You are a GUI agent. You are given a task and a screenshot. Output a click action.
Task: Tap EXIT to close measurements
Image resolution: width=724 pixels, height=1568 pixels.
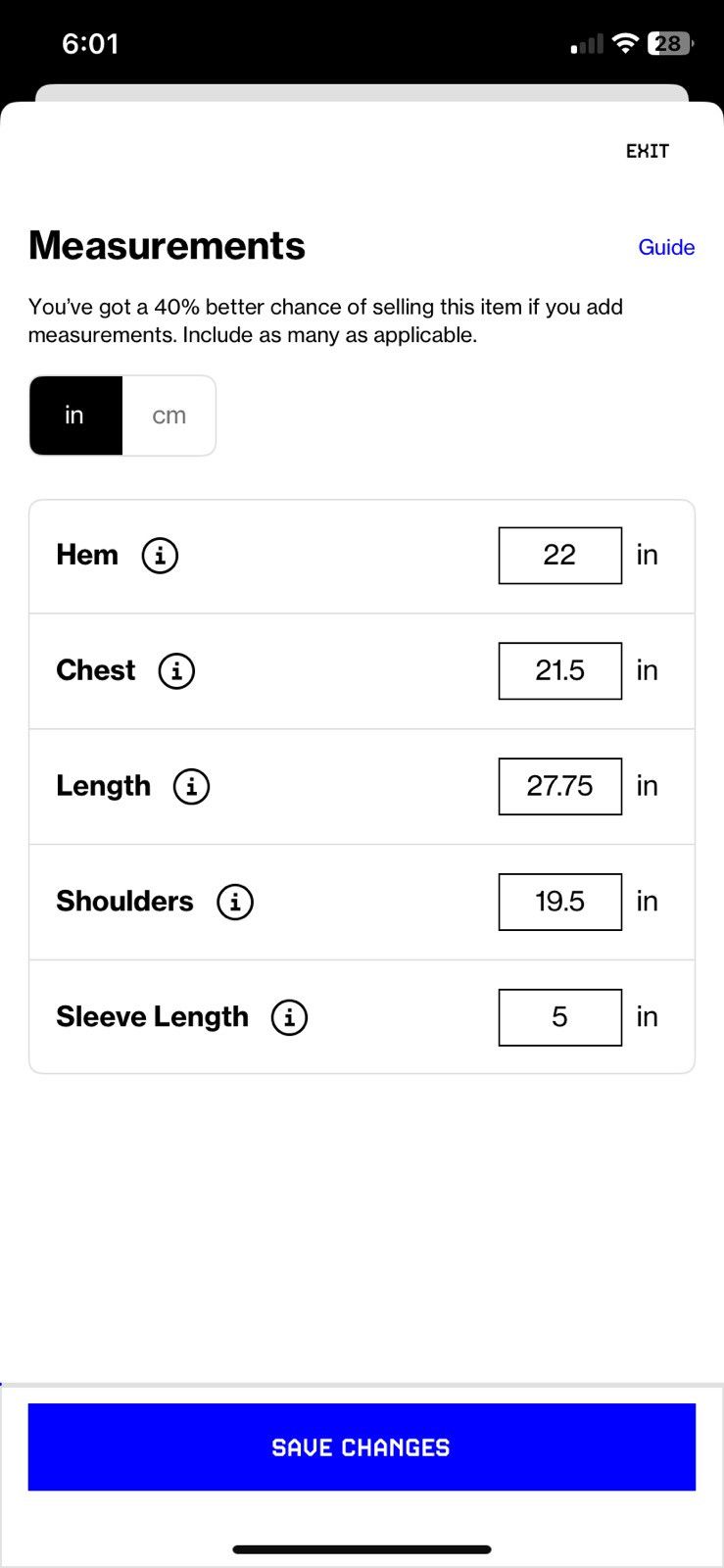tap(648, 151)
